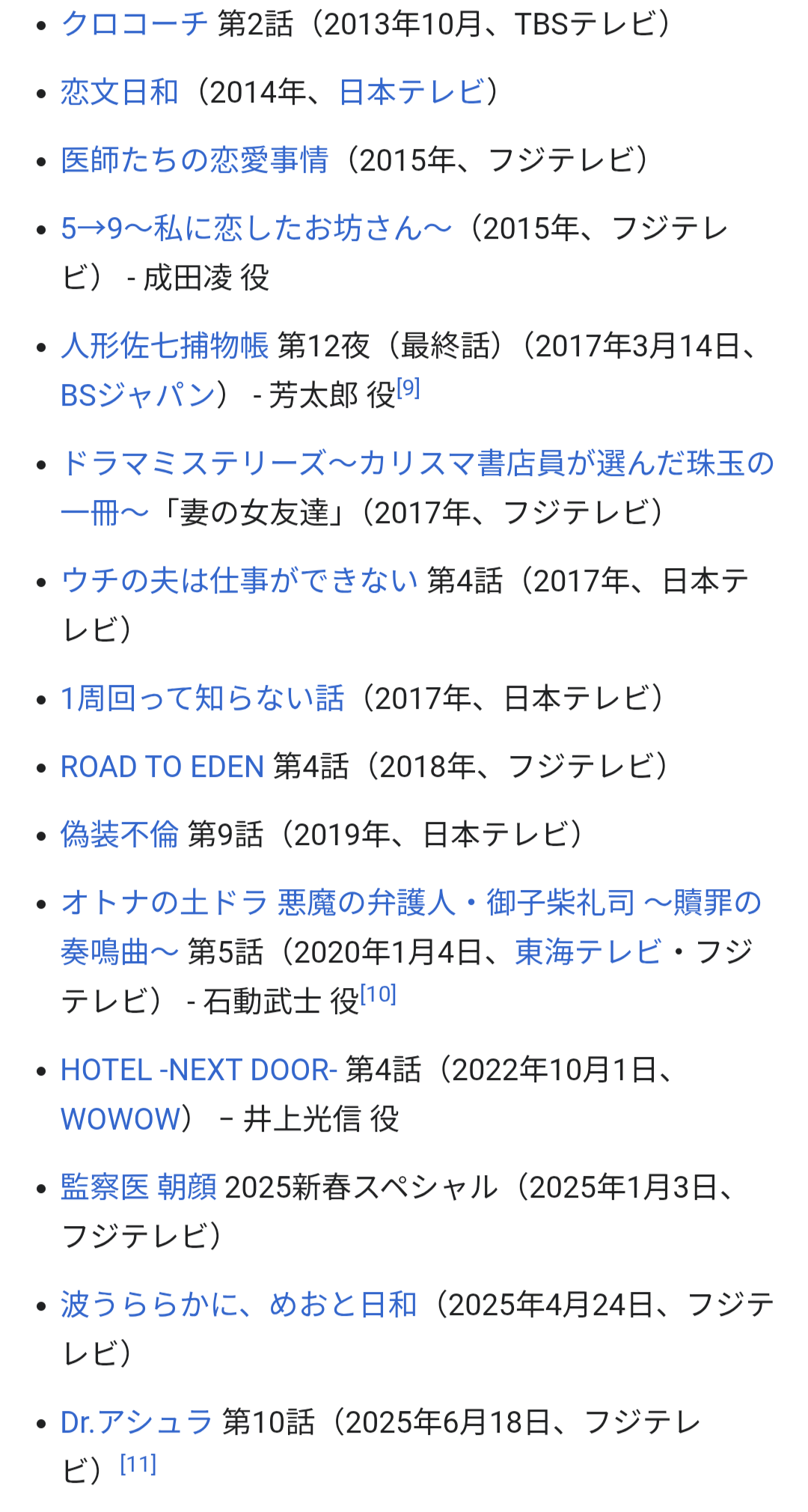Open the ドラマミステリーズ article link
808x1512 pixels.
(417, 463)
